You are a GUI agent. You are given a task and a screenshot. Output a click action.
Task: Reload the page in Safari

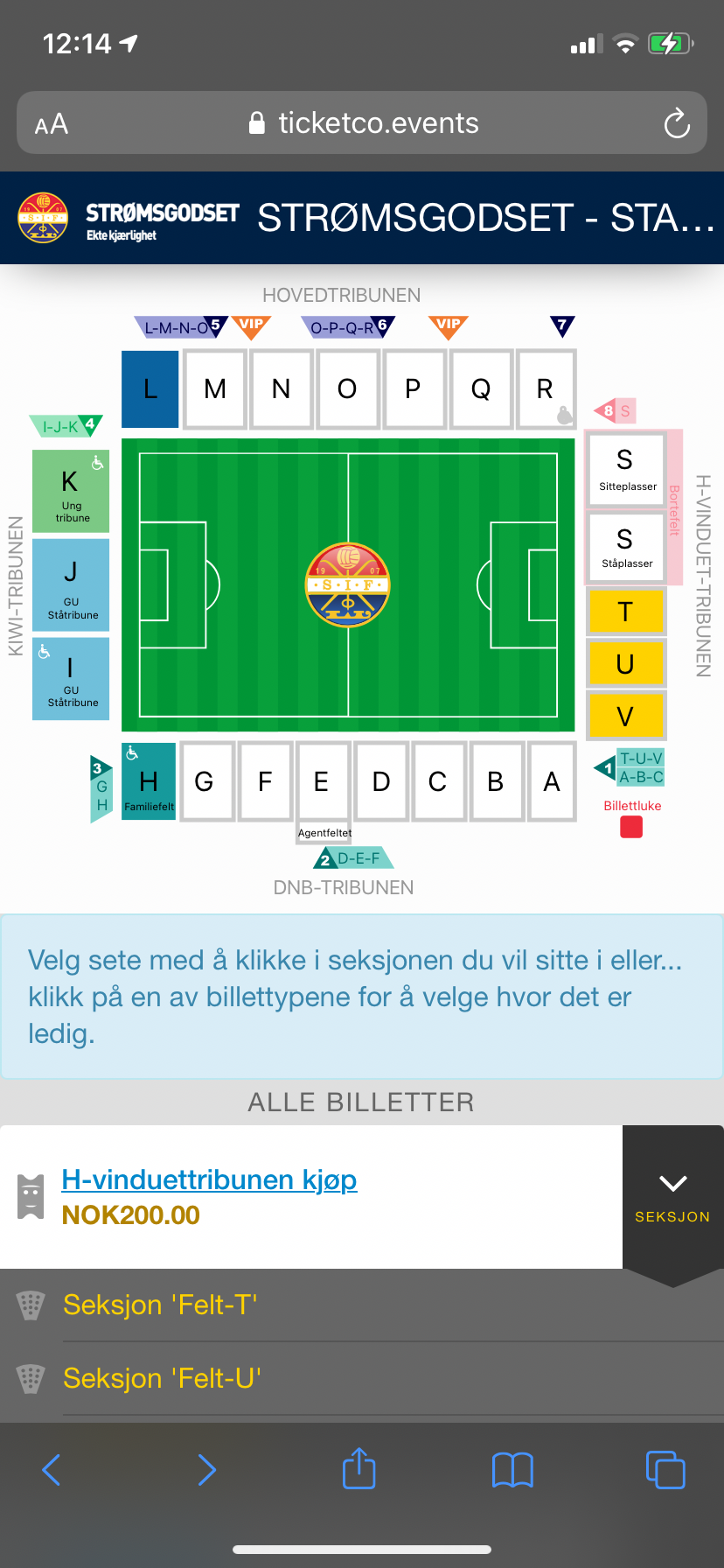[x=677, y=123]
